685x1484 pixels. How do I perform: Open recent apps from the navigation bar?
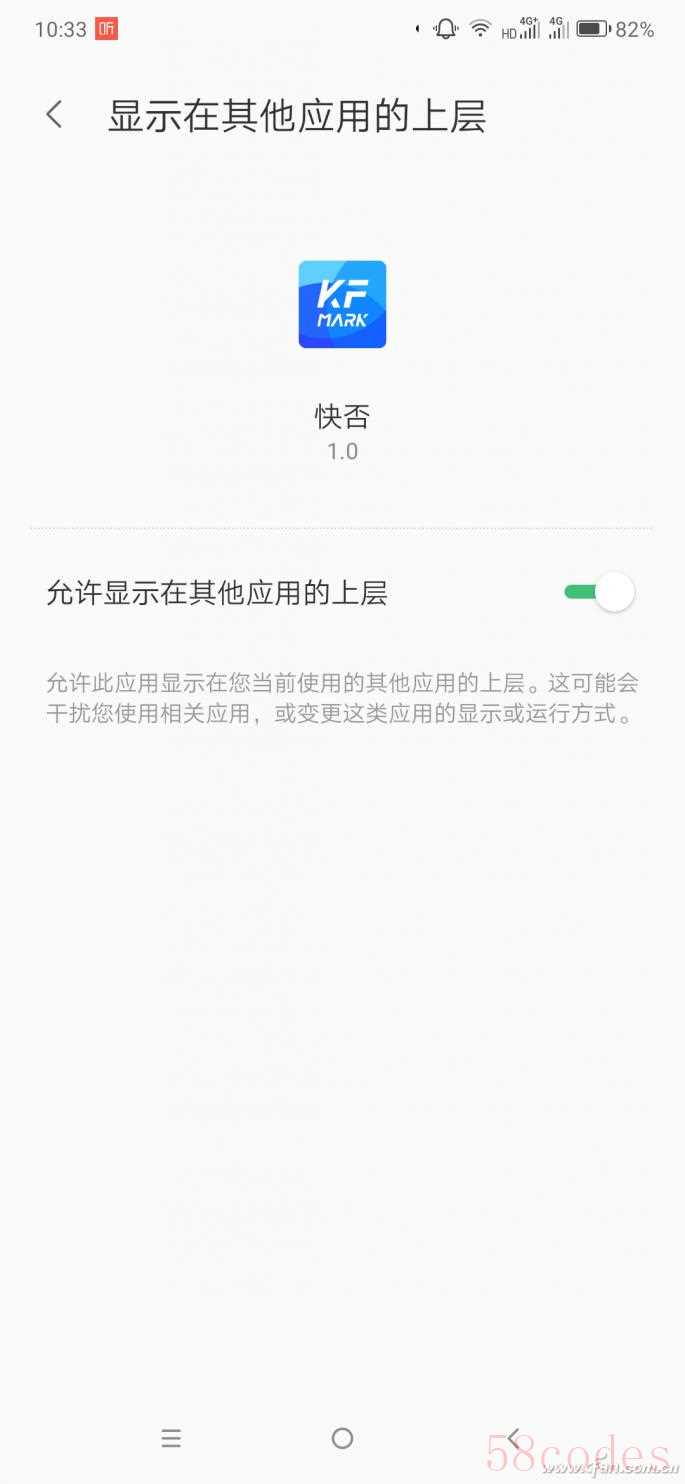point(171,1438)
